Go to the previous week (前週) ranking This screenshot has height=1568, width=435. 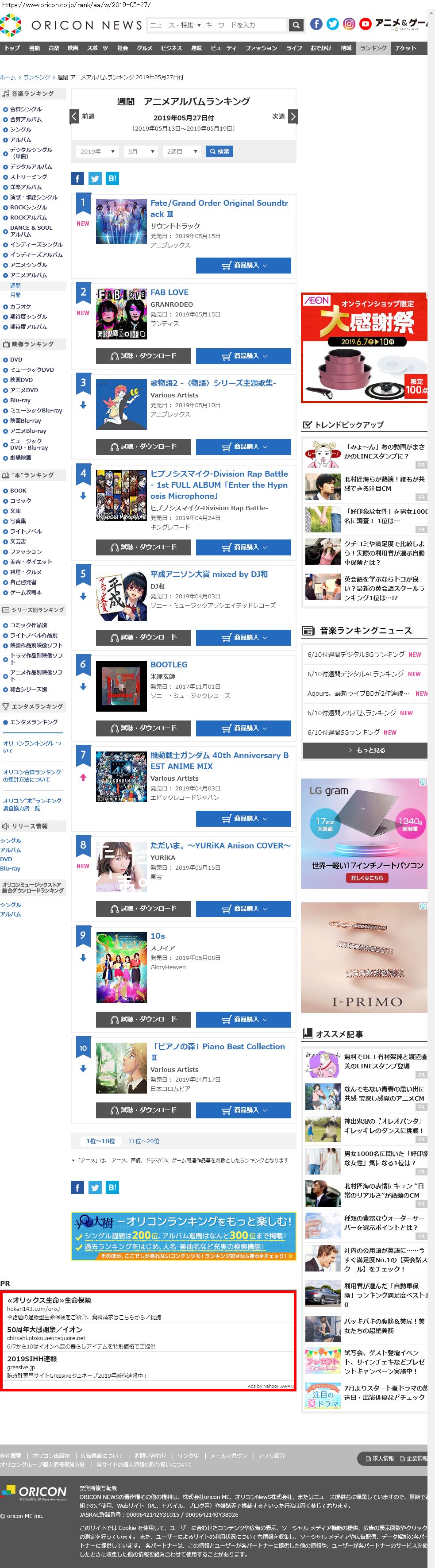pos(75,116)
